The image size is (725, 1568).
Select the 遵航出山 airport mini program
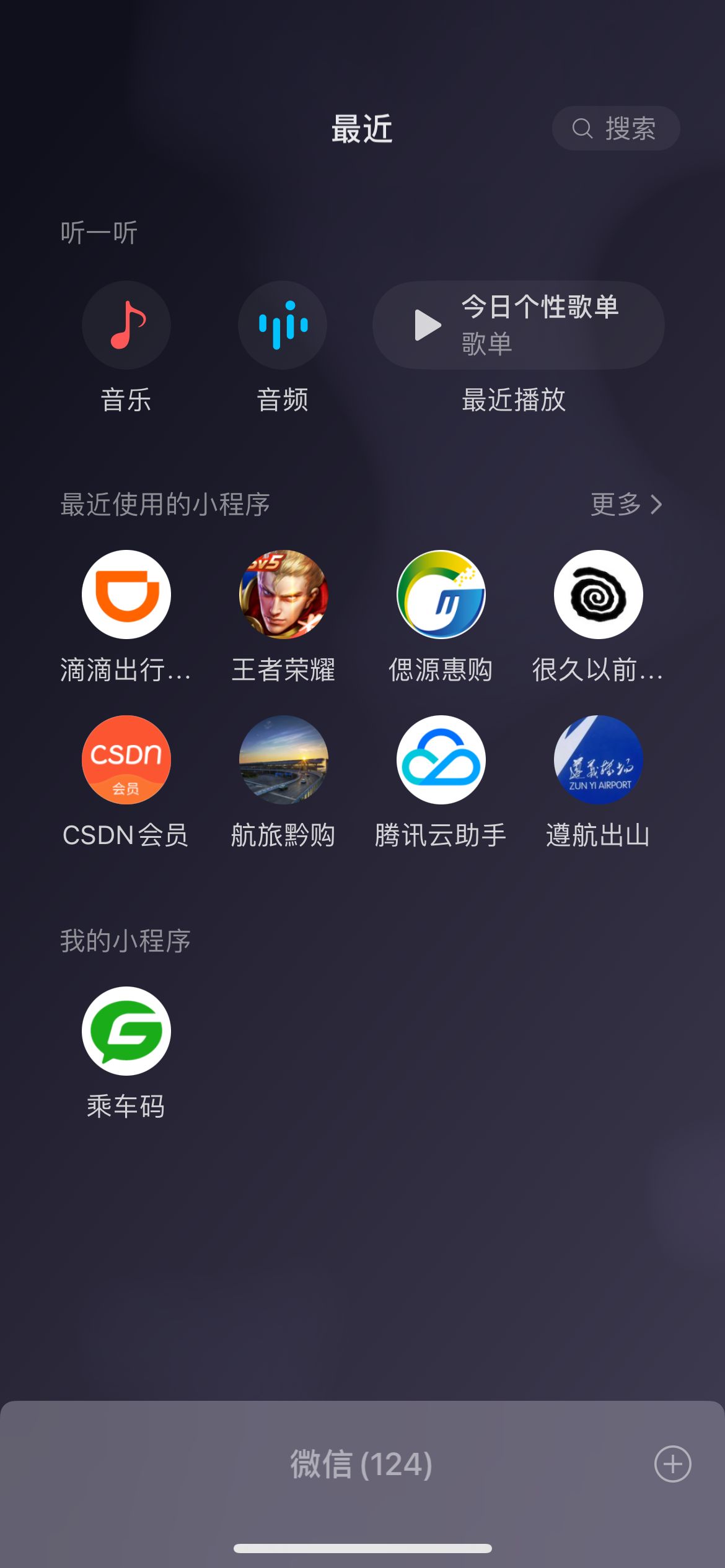click(597, 760)
